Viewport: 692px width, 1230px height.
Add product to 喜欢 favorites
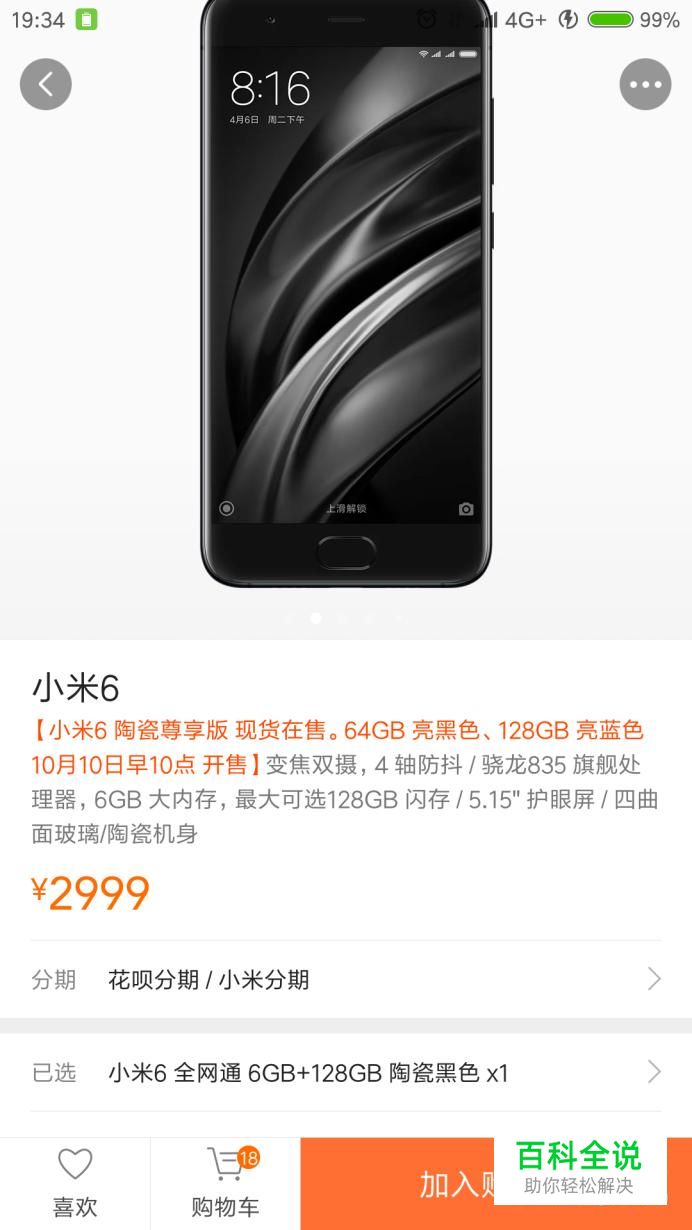tap(75, 1184)
